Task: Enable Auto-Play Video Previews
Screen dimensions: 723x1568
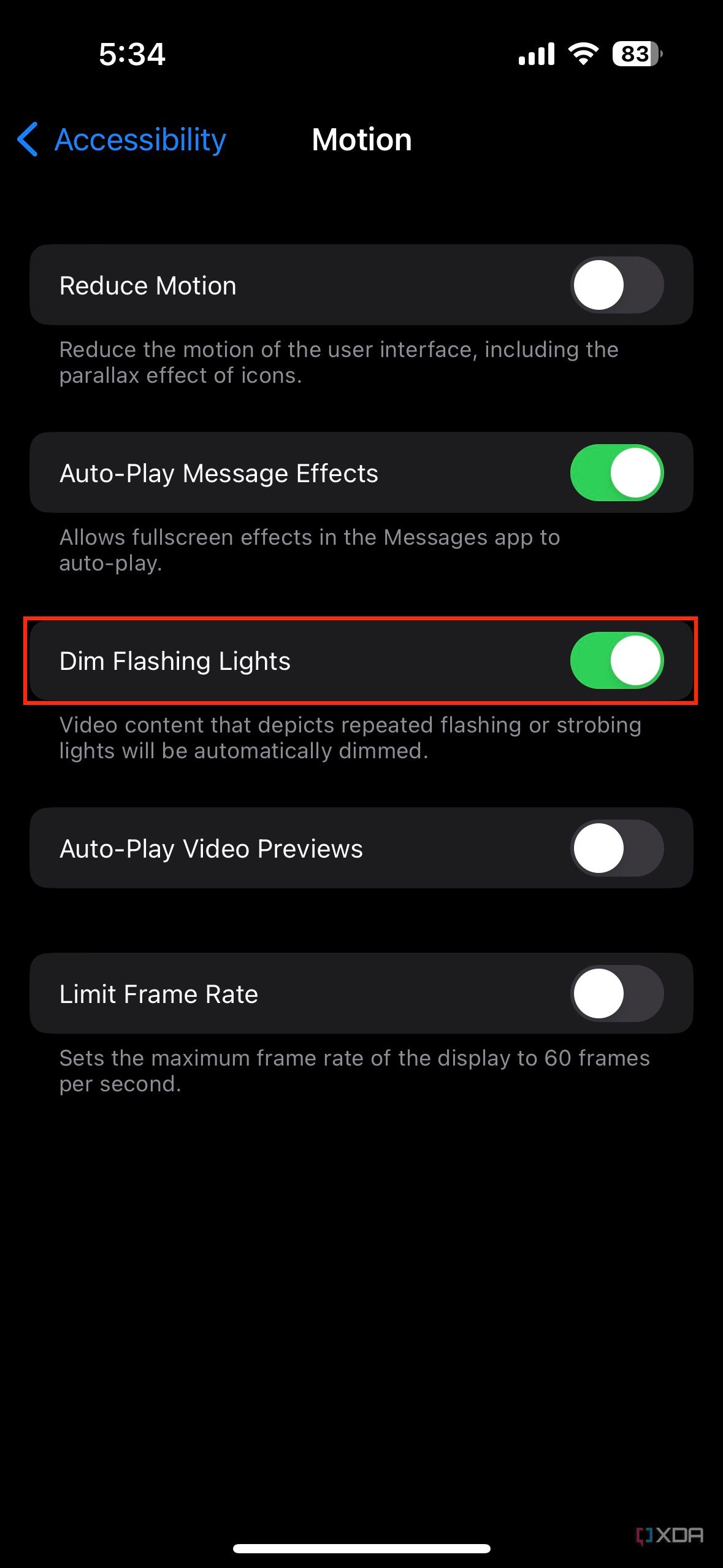Action: click(616, 848)
